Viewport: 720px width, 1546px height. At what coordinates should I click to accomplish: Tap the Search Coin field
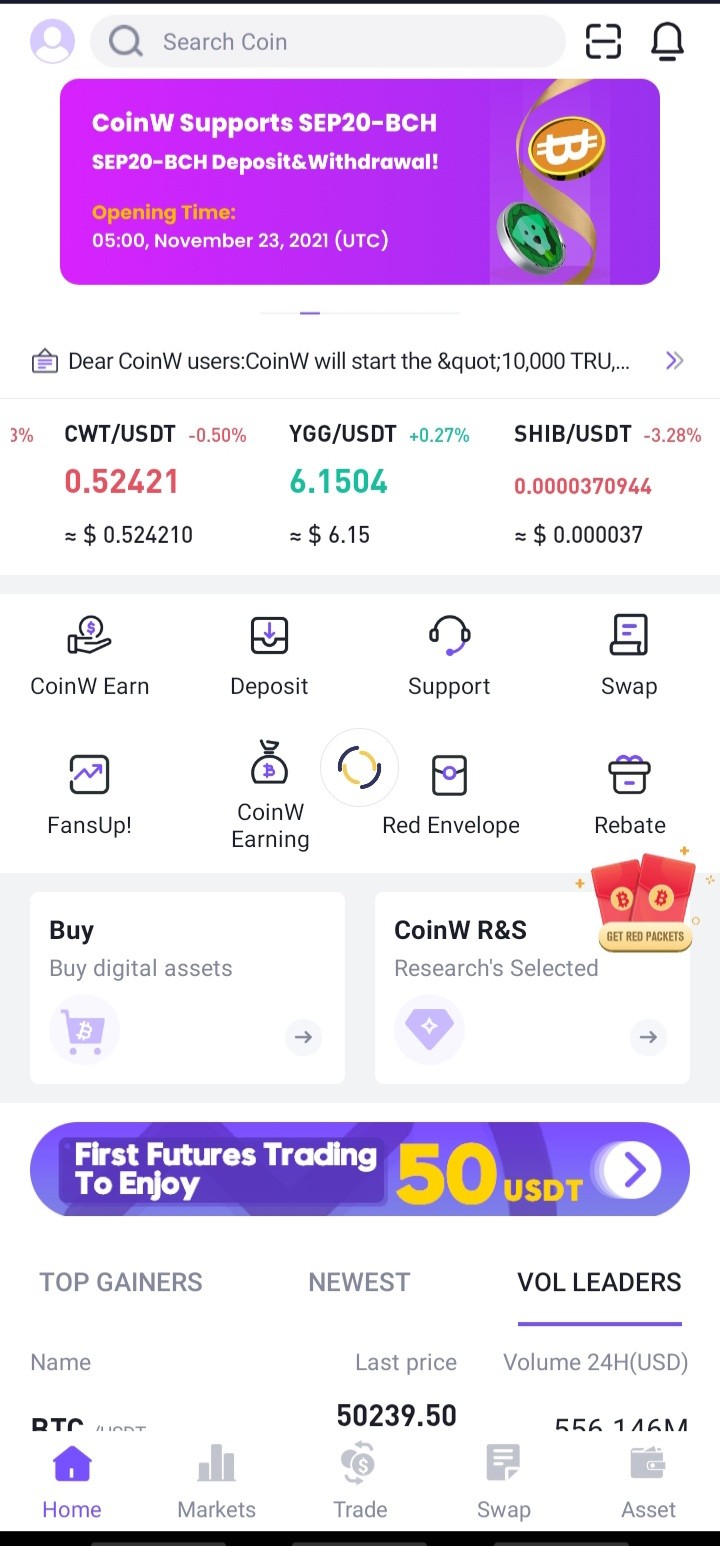coord(328,42)
